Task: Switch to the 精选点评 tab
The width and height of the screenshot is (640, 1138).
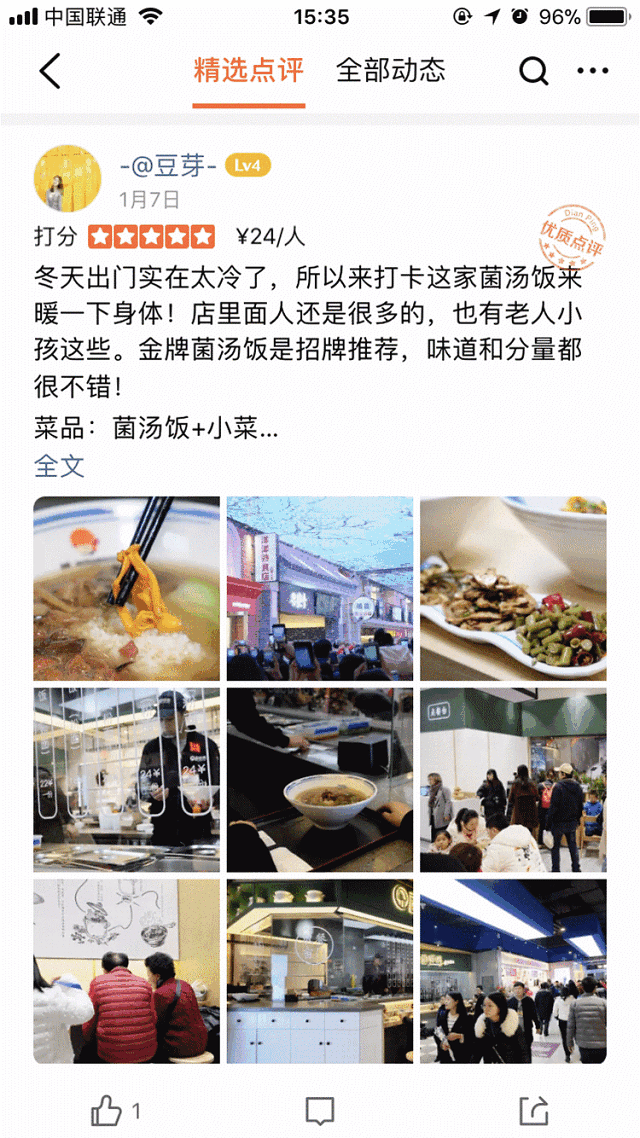Action: coord(248,71)
